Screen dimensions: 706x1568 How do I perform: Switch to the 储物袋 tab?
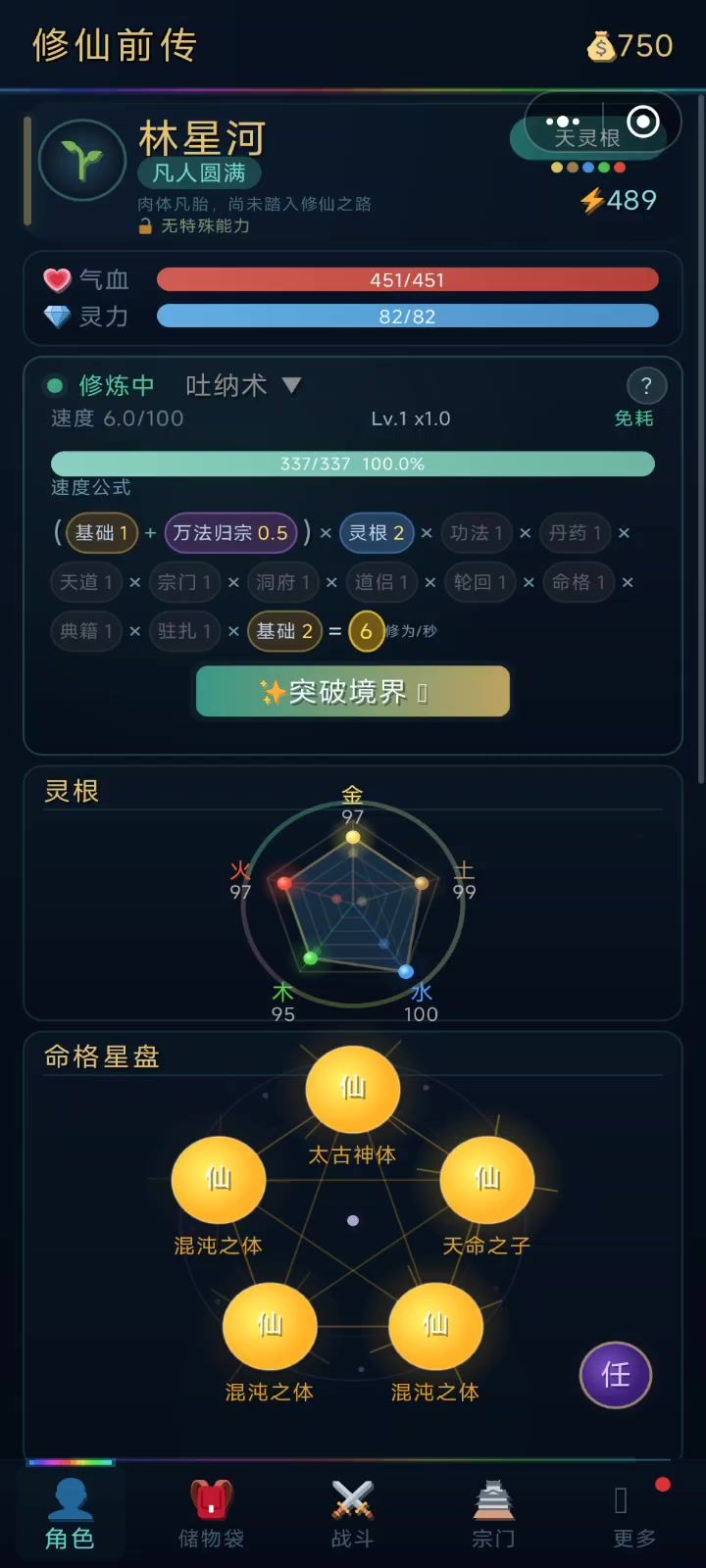(x=211, y=1513)
